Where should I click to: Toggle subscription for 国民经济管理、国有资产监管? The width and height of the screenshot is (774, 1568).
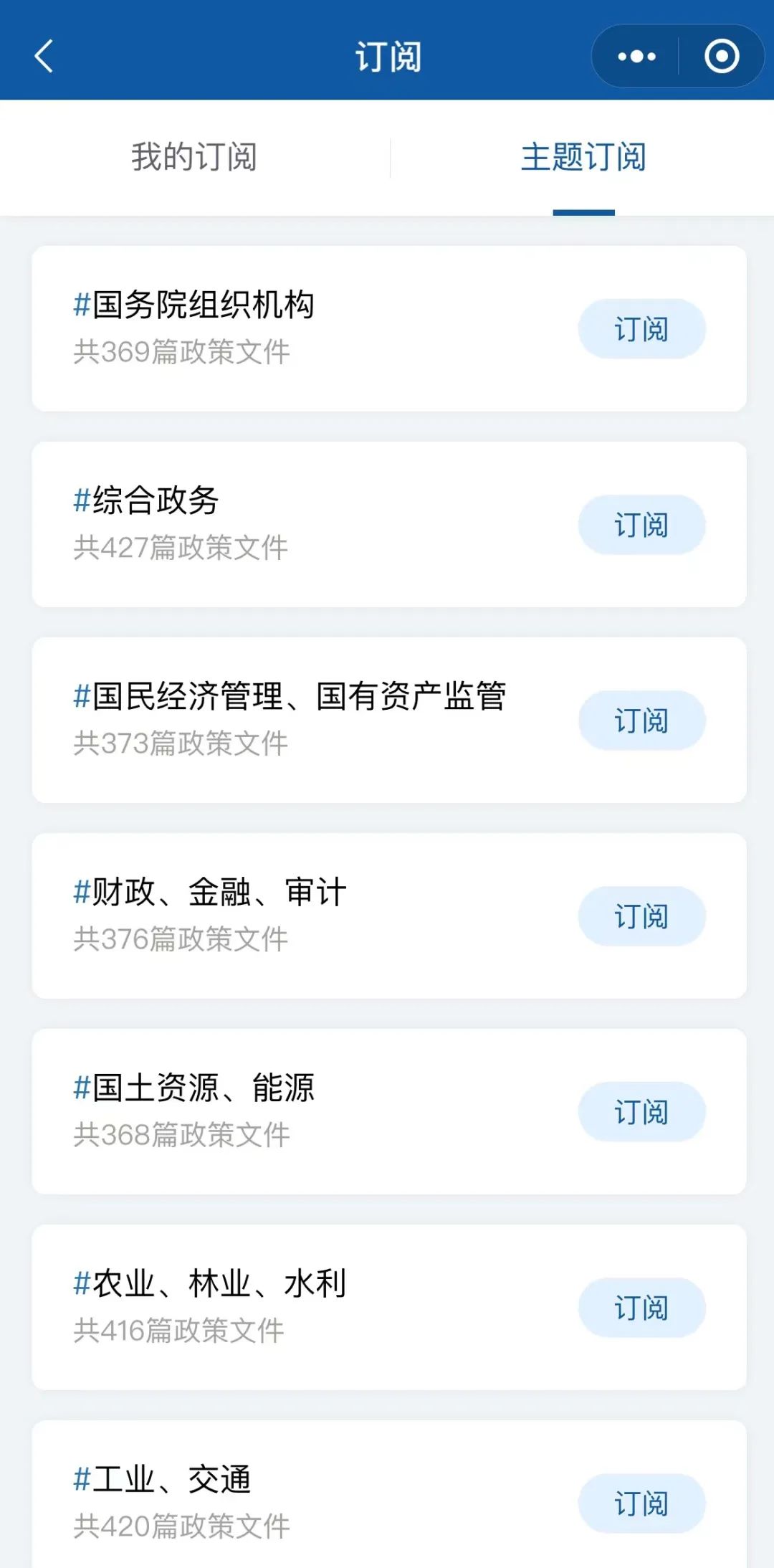(x=640, y=720)
